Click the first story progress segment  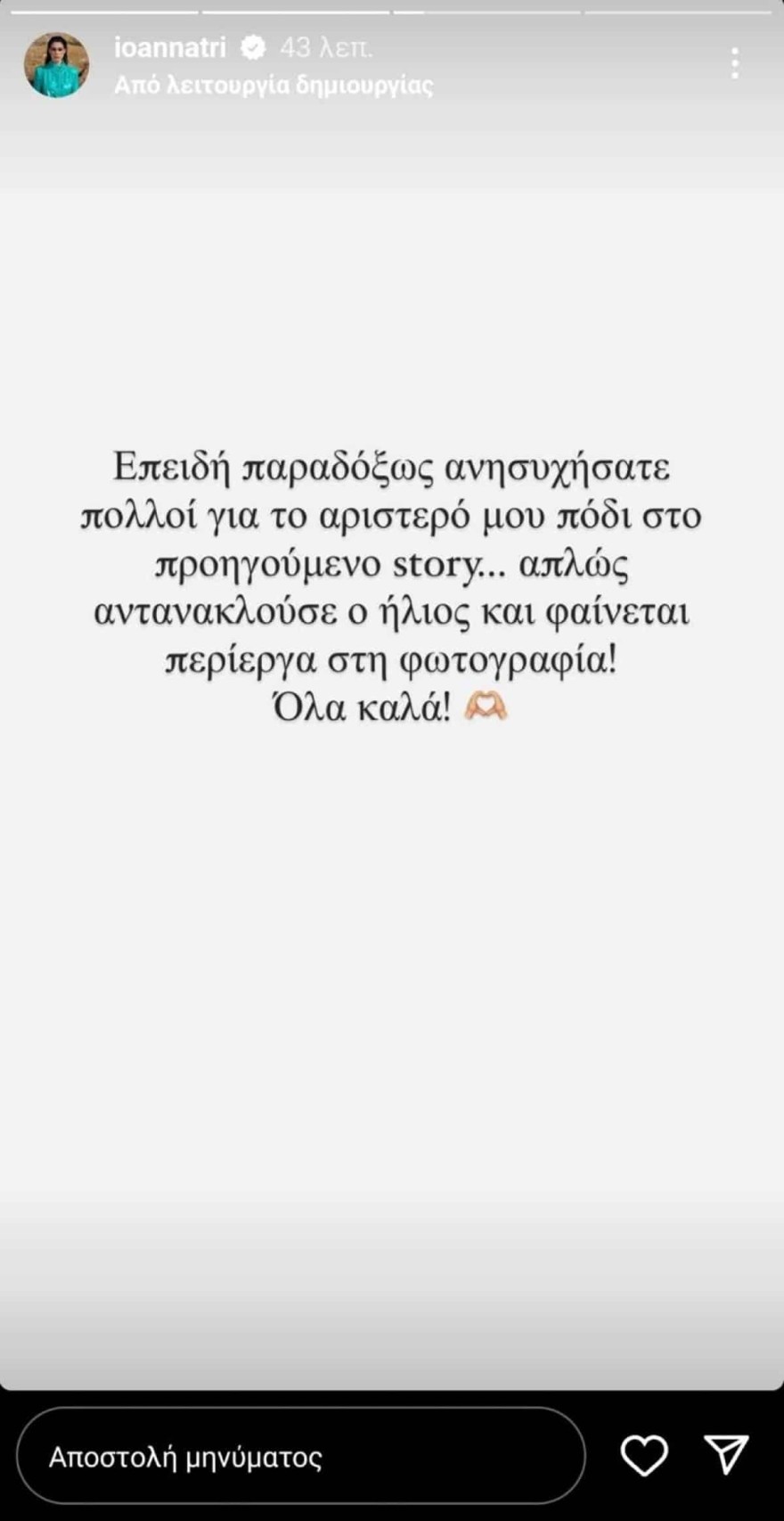[x=102, y=11]
